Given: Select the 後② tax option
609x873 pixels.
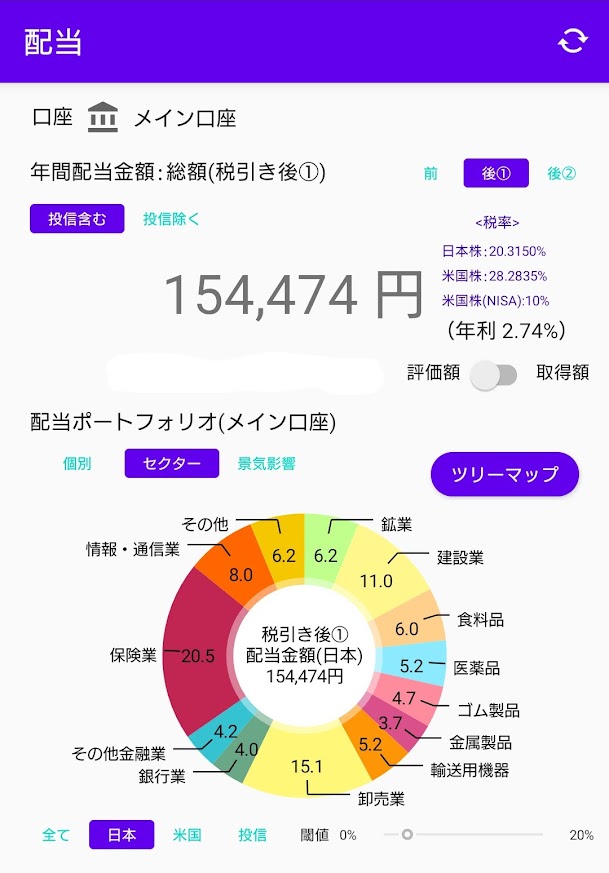Looking at the screenshot, I should click(561, 173).
